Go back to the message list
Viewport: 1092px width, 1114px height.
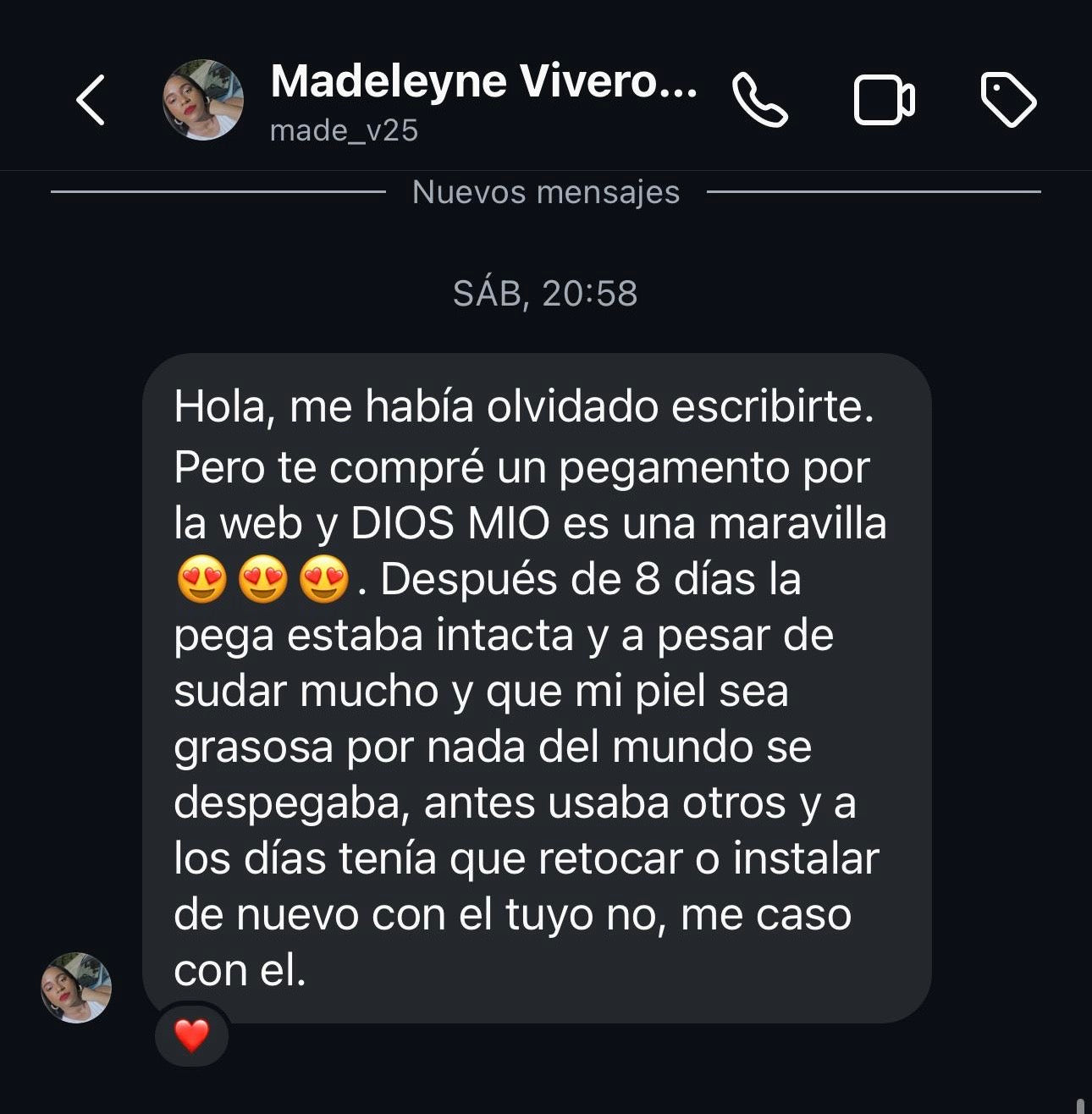(x=91, y=100)
